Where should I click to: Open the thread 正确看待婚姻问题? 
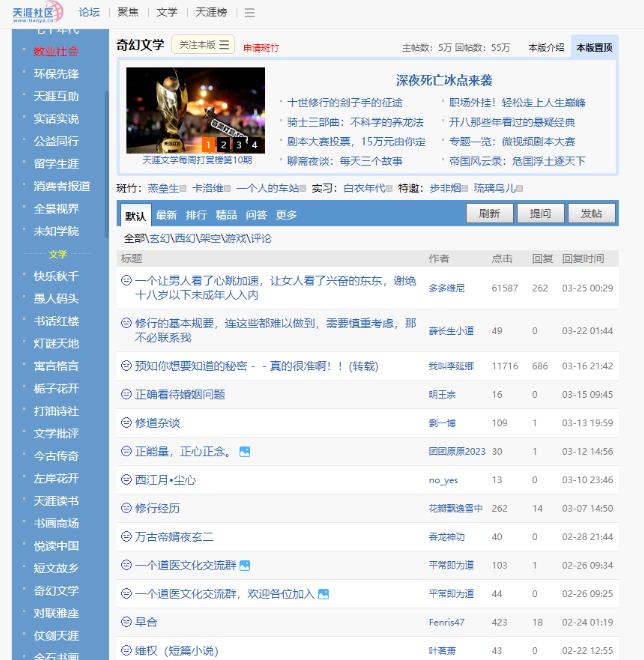180,394
